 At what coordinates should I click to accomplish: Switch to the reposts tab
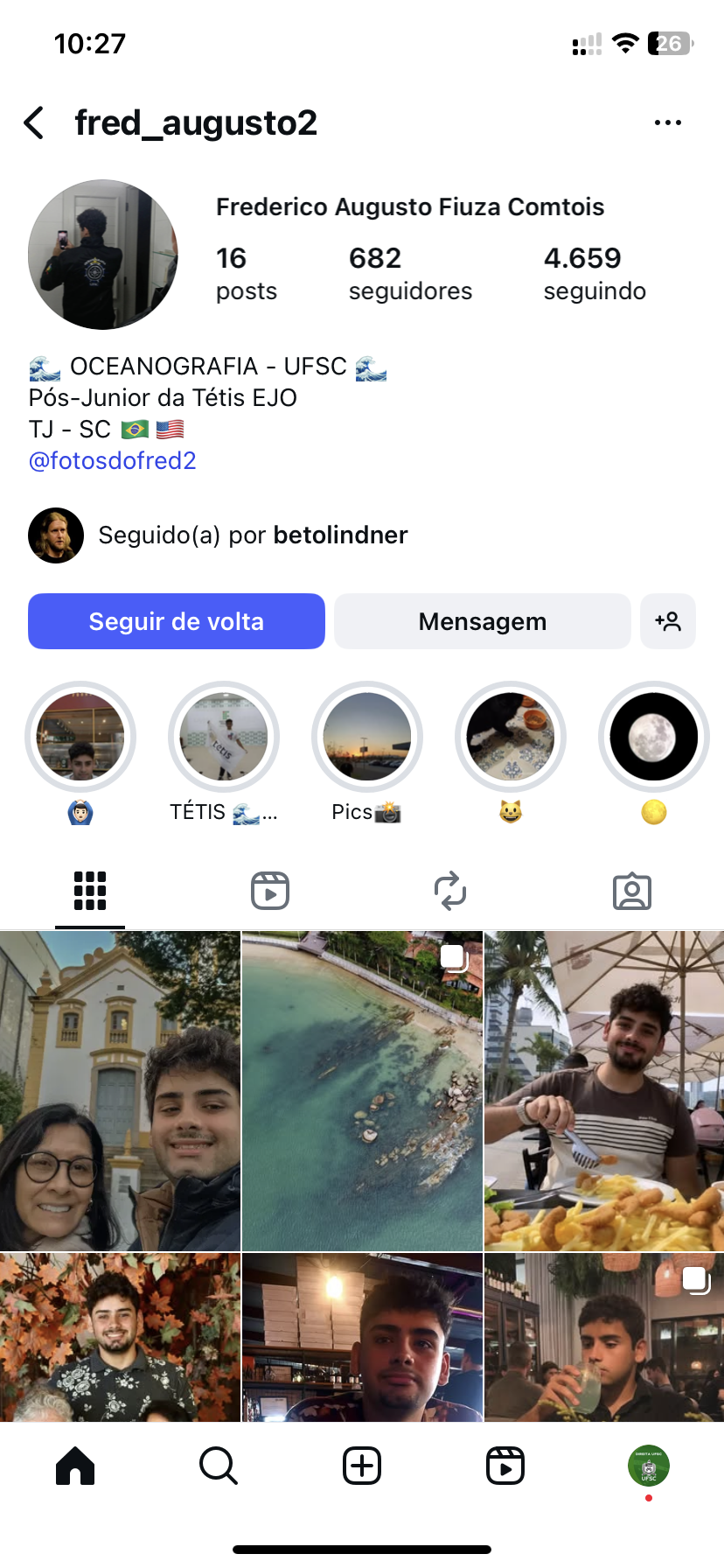tap(450, 891)
